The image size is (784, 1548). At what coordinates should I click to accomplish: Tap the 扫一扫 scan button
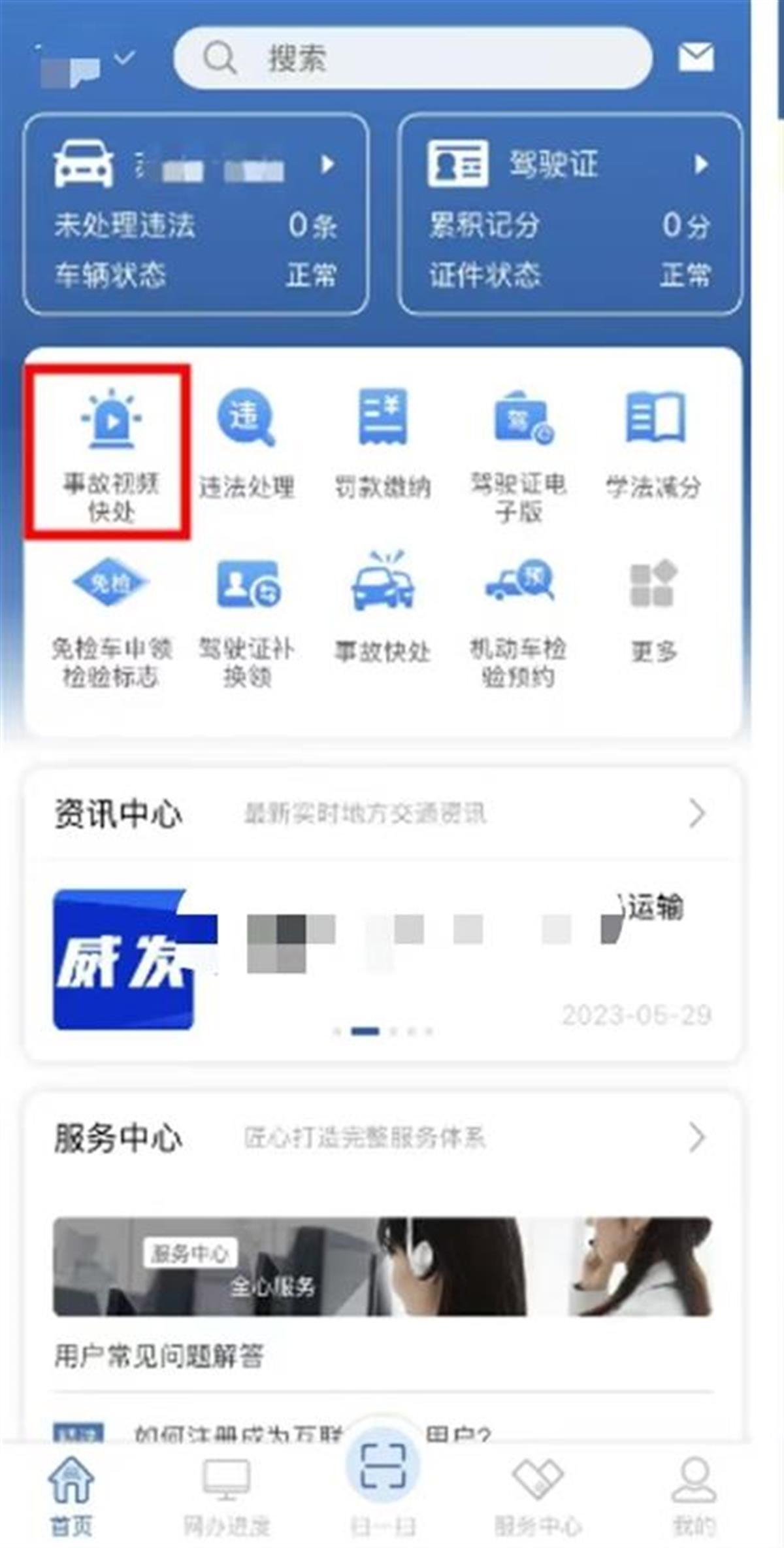(383, 1471)
